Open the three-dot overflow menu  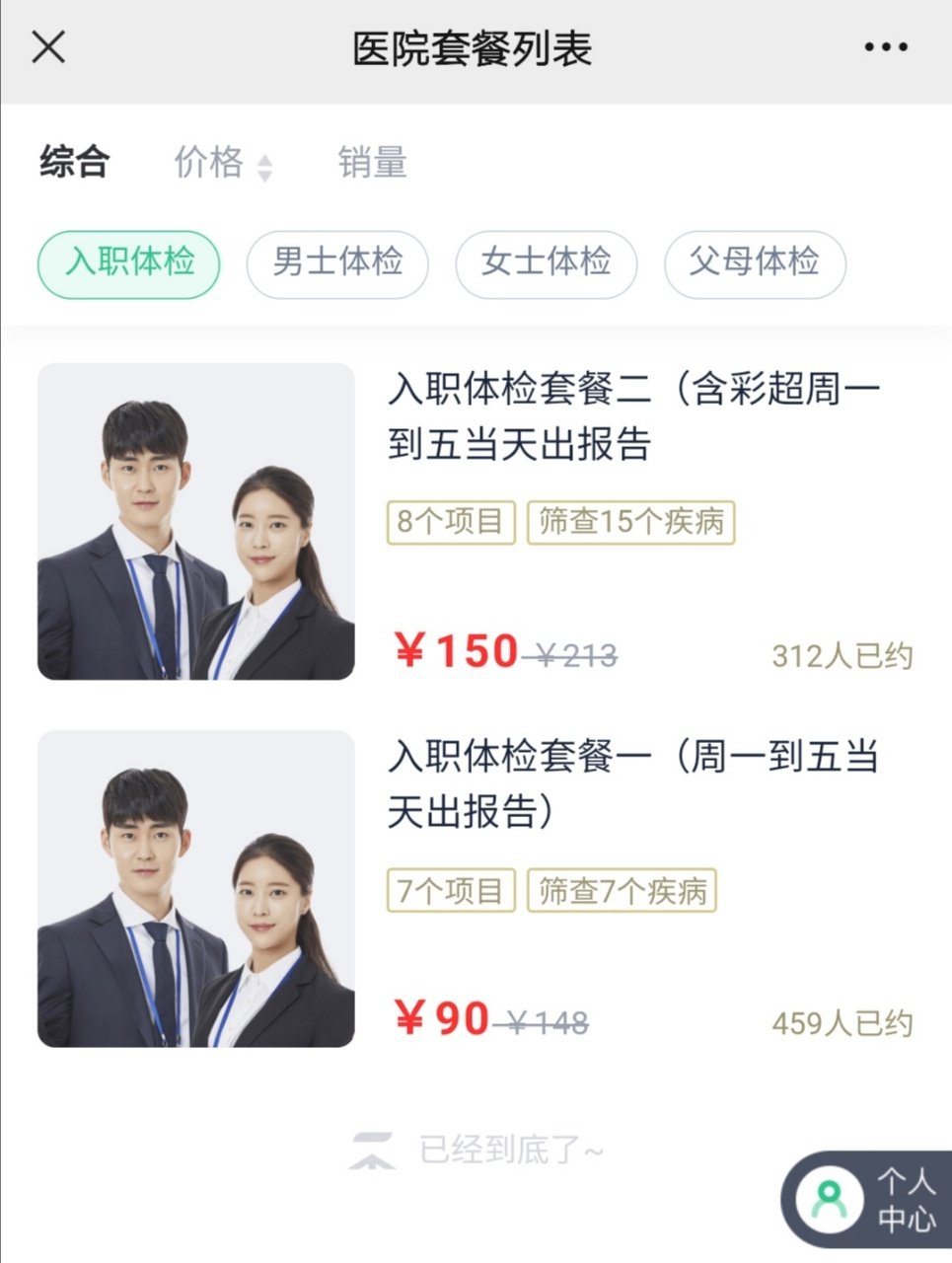(885, 47)
